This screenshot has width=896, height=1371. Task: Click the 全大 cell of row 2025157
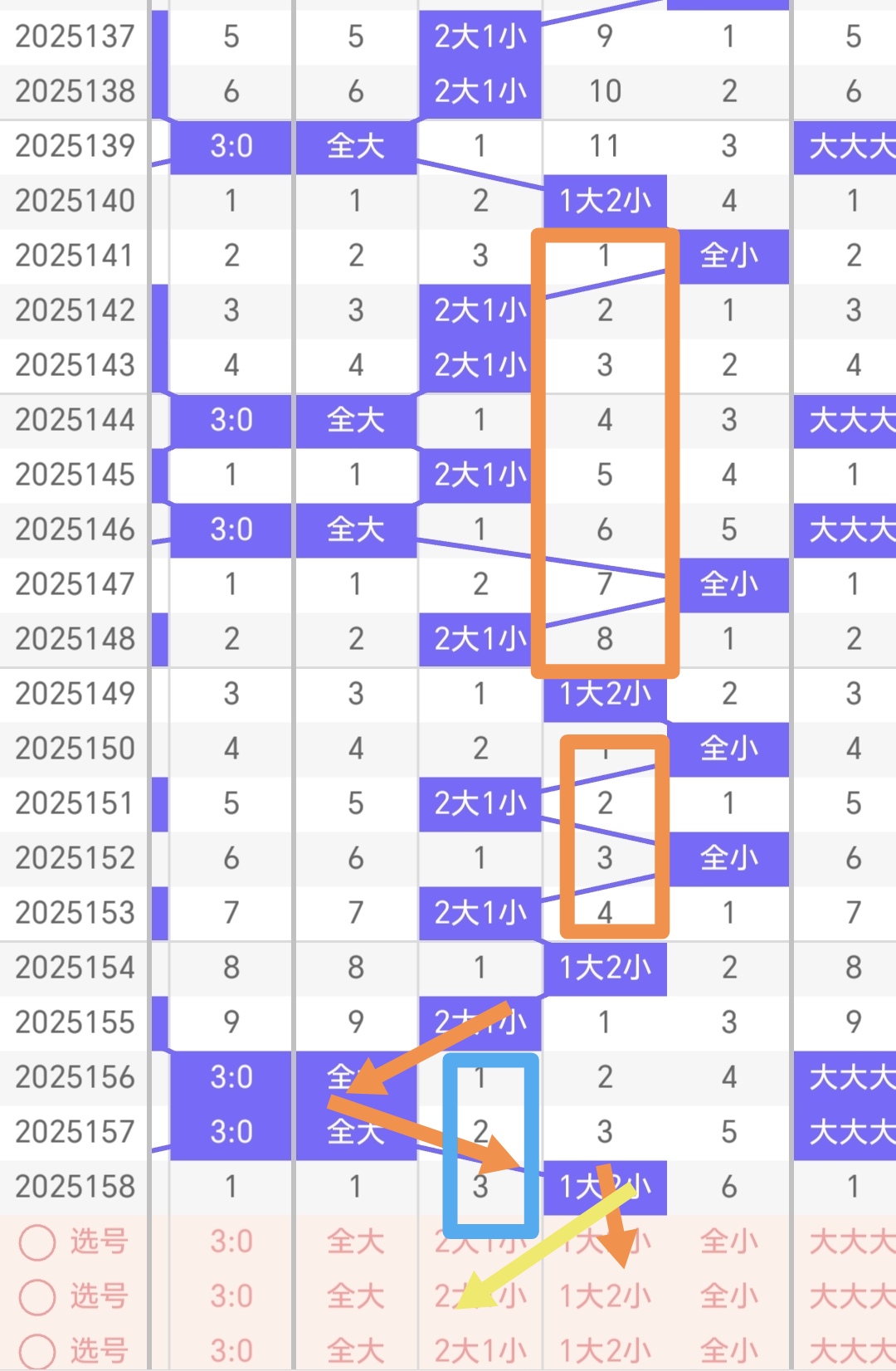[355, 1132]
